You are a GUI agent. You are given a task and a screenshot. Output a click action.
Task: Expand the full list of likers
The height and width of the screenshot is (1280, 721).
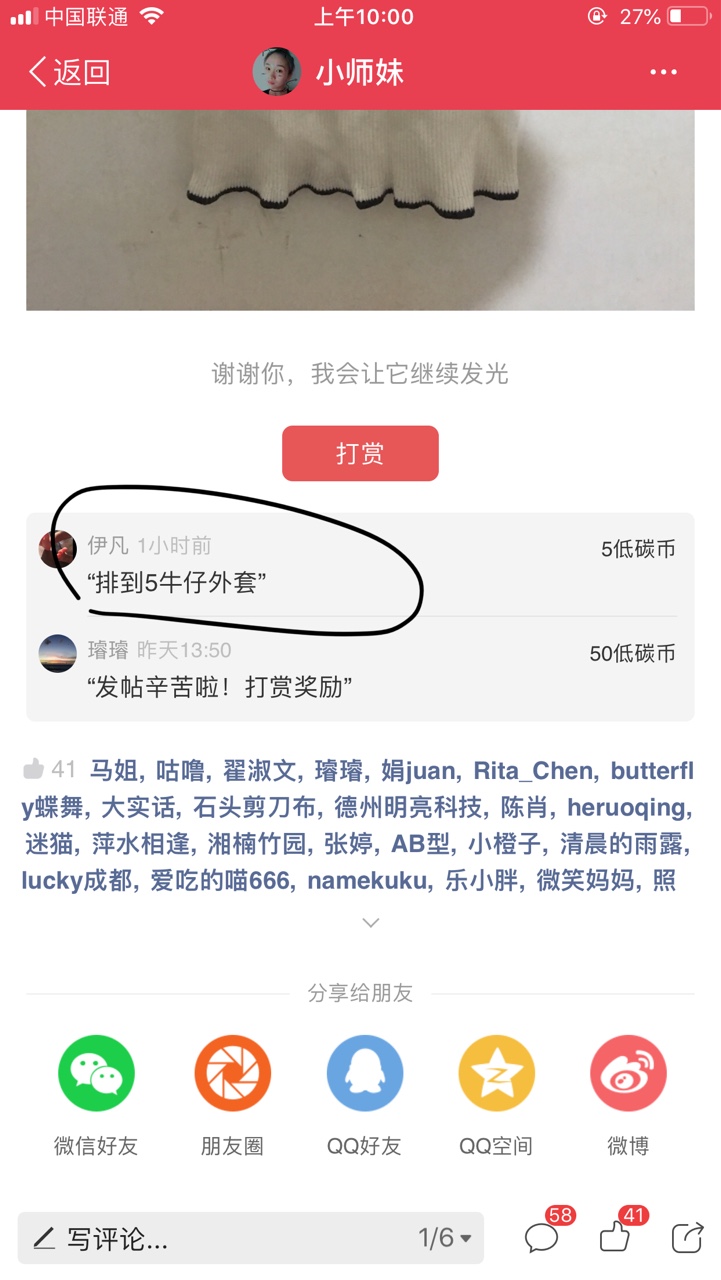click(x=371, y=922)
